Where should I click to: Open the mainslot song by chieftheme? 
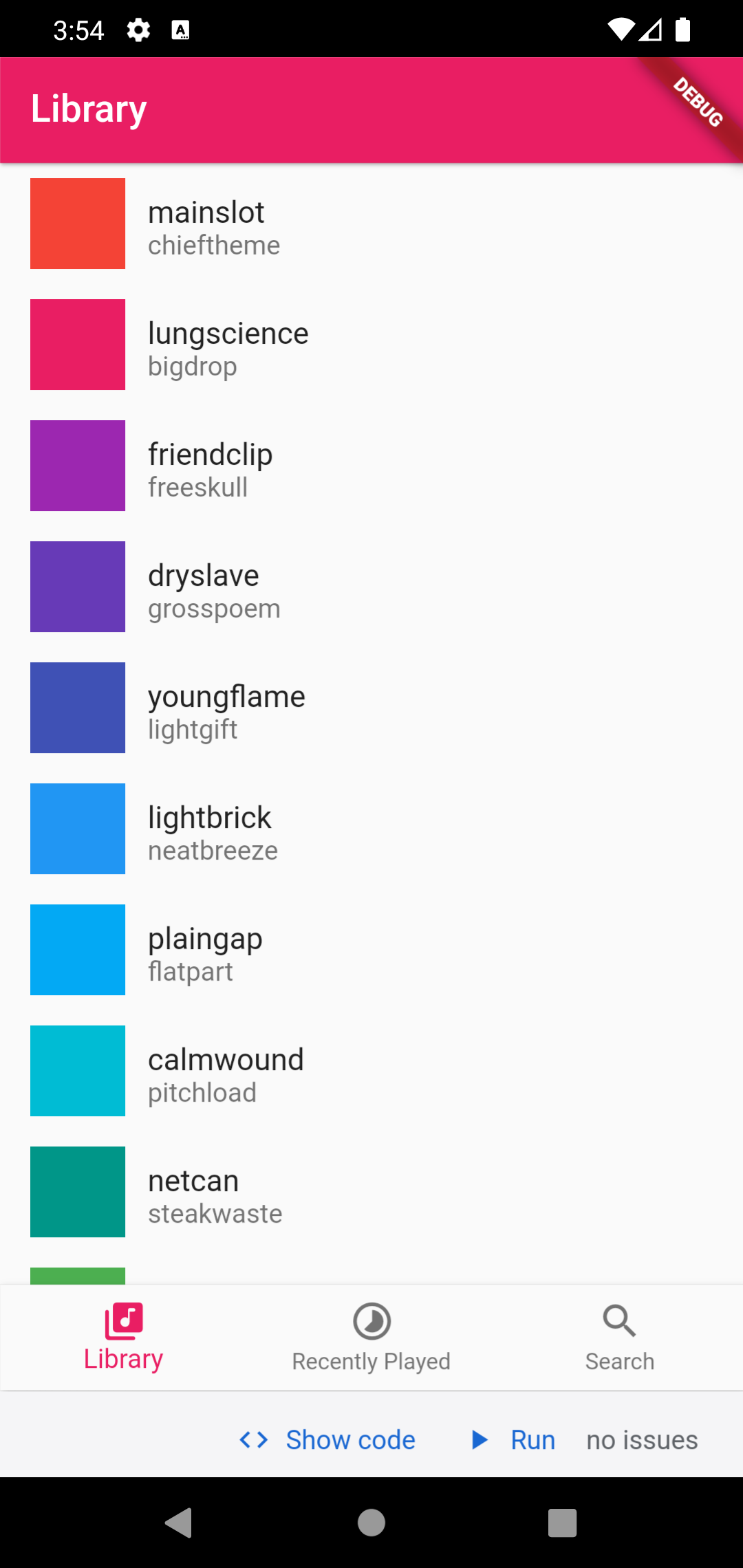(371, 224)
